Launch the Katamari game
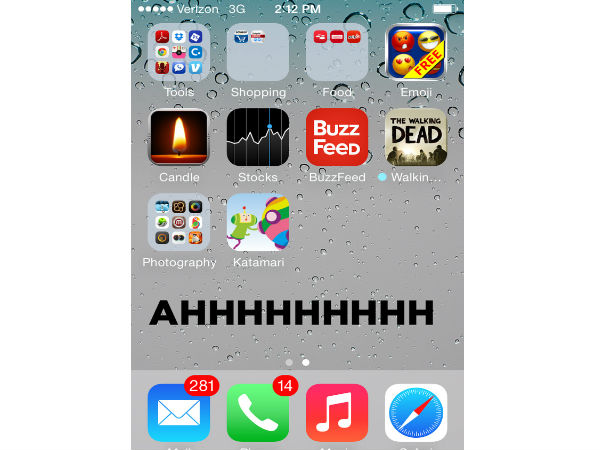 point(258,222)
